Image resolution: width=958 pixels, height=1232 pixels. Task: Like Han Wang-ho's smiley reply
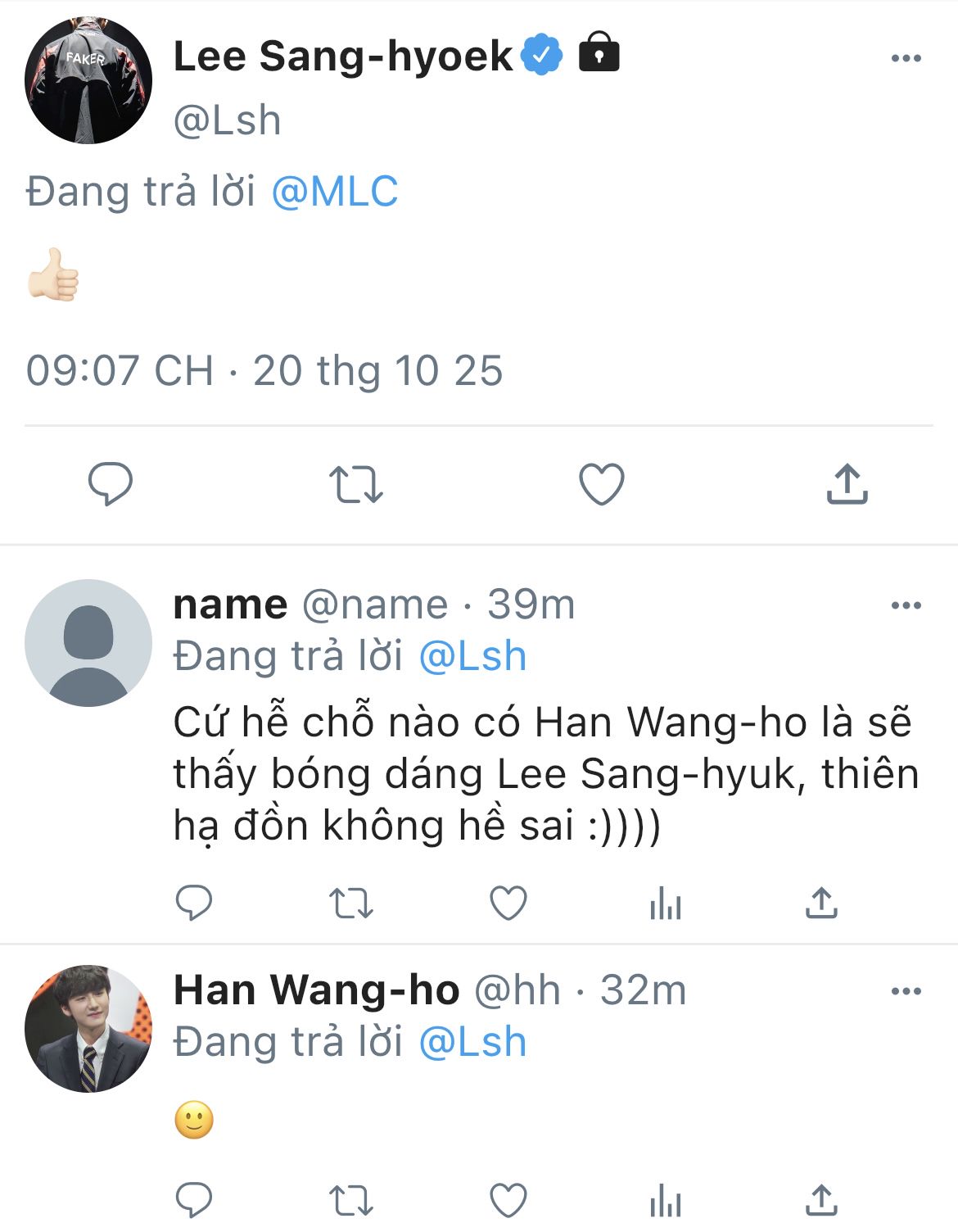508,1201
